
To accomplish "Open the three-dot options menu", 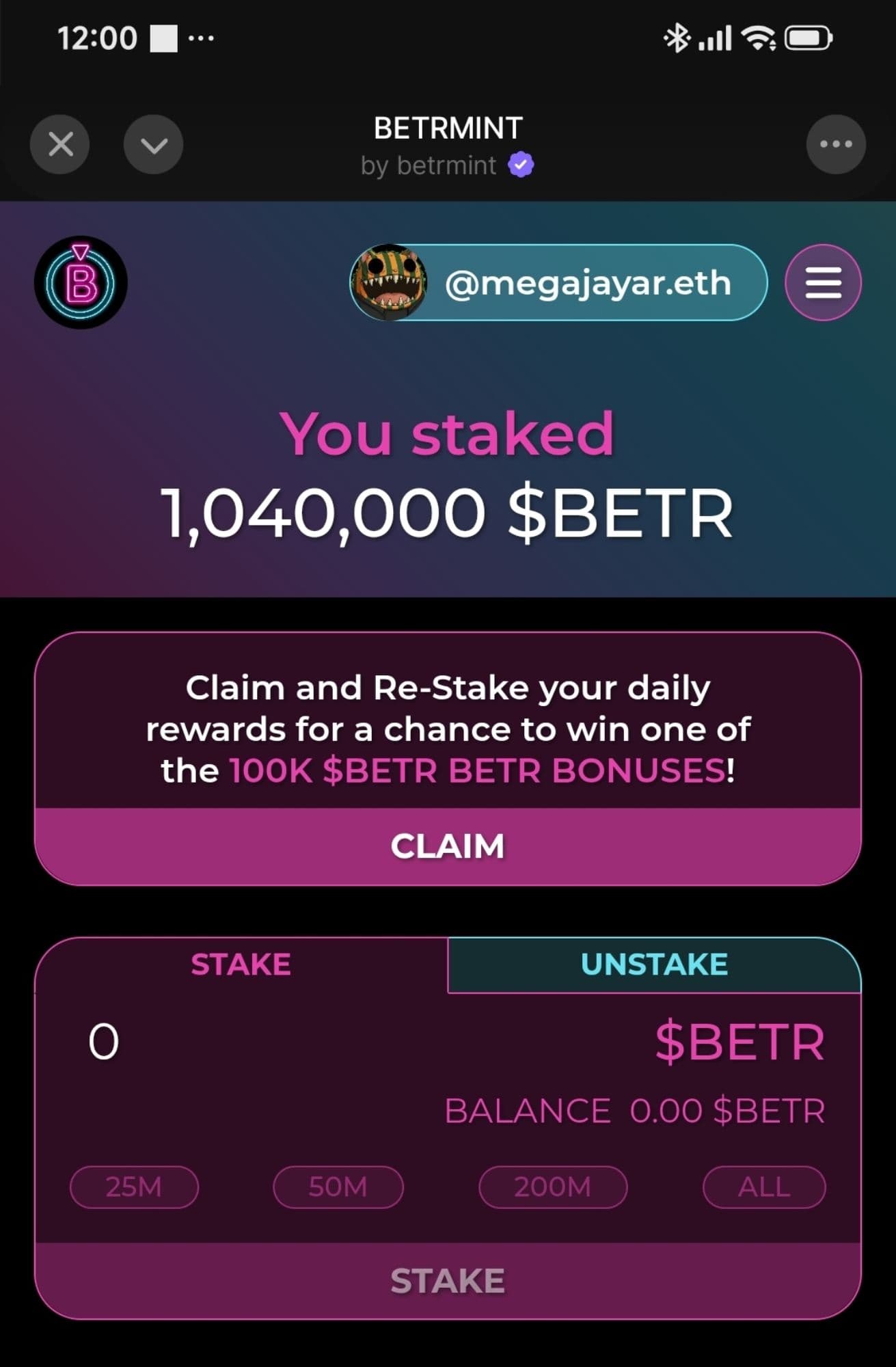I will (x=835, y=144).
